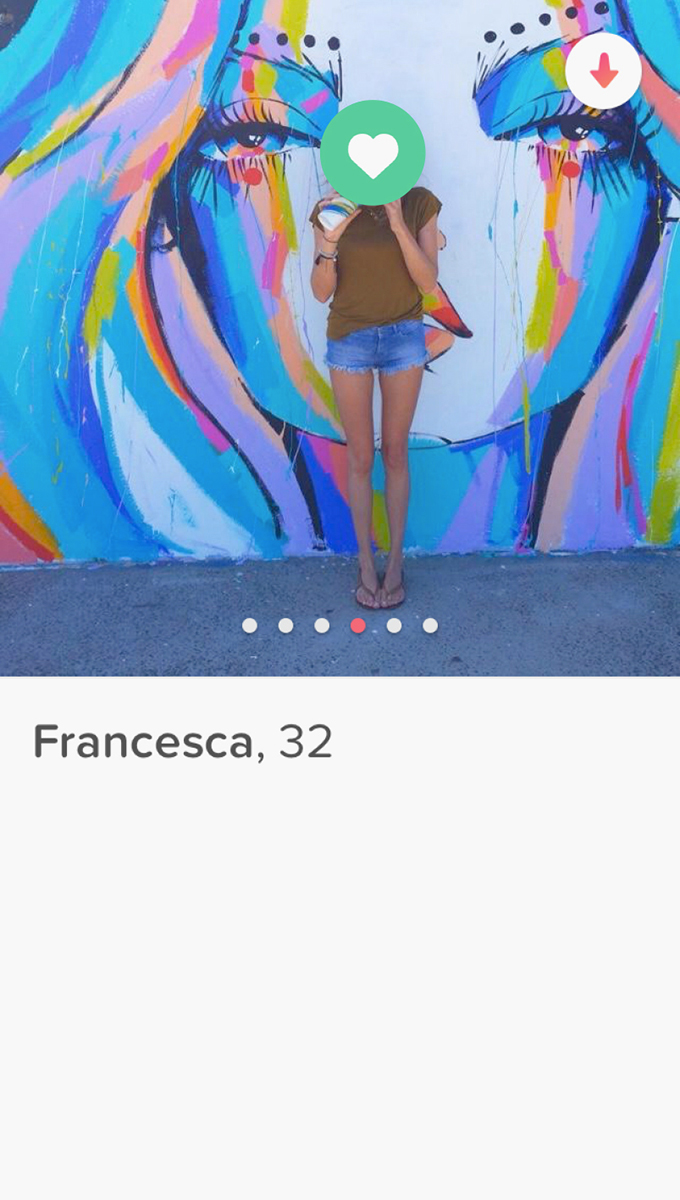Go to the third photo dot

coord(322,626)
